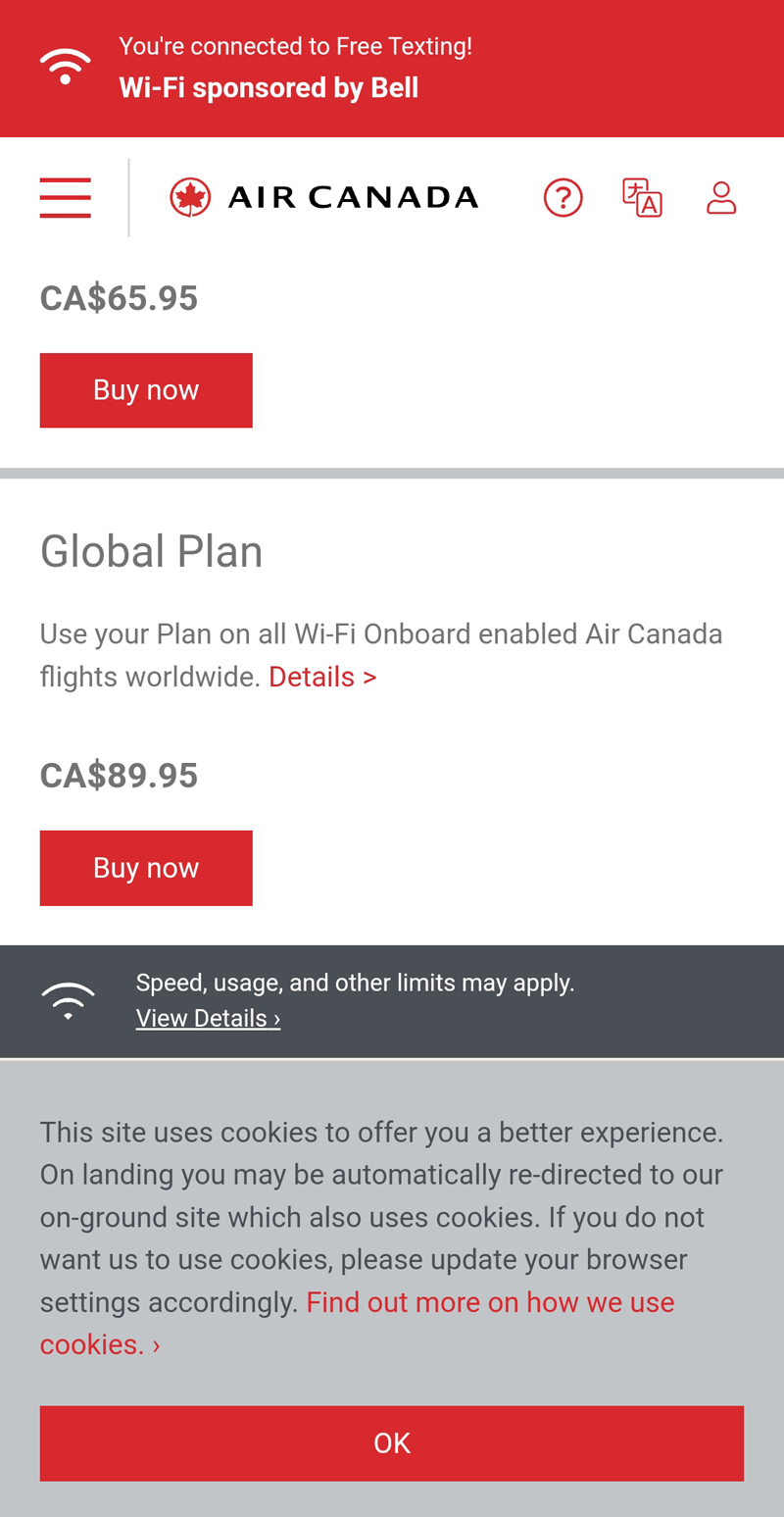Open the user account profile icon
This screenshot has width=784, height=1517.
click(x=721, y=198)
